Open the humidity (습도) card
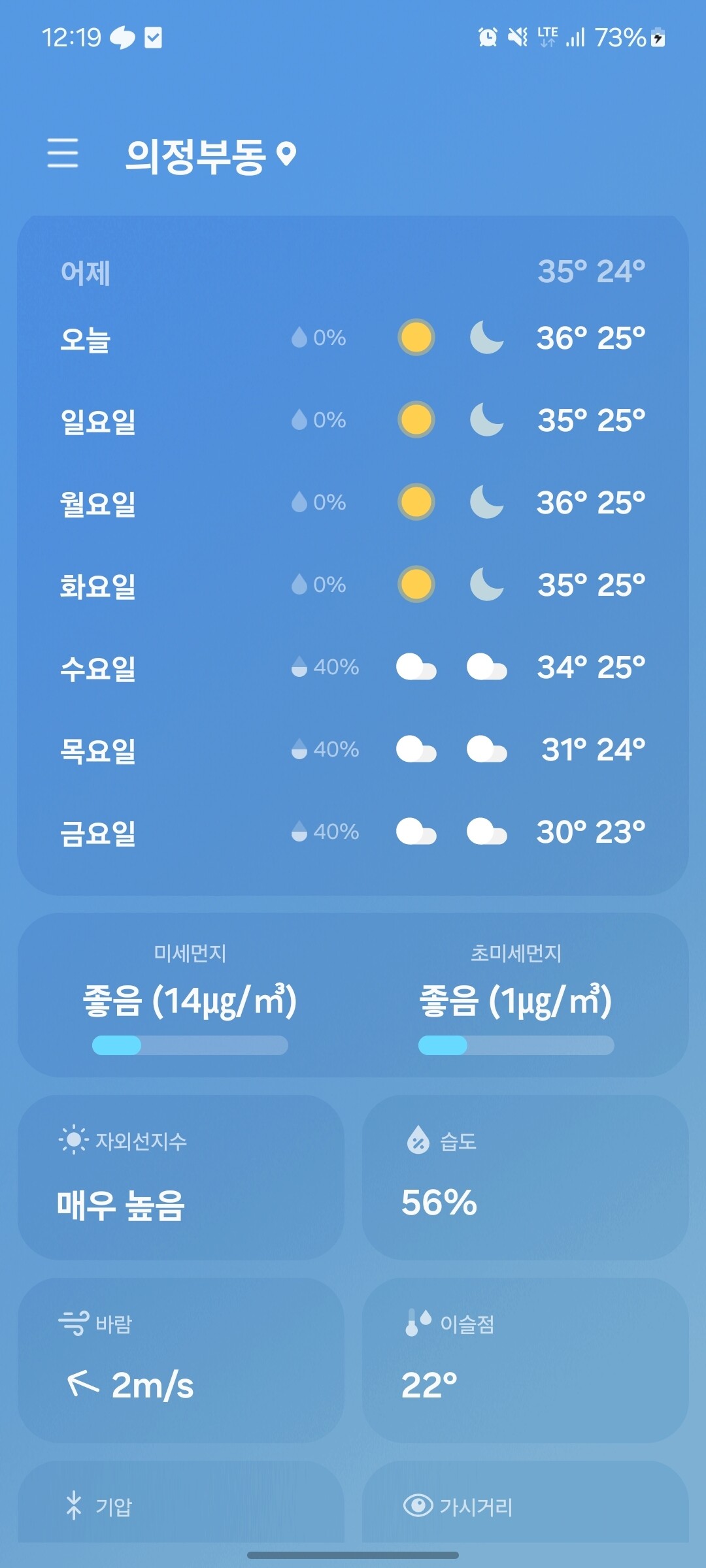Viewport: 706px width, 1568px height. click(x=525, y=1177)
